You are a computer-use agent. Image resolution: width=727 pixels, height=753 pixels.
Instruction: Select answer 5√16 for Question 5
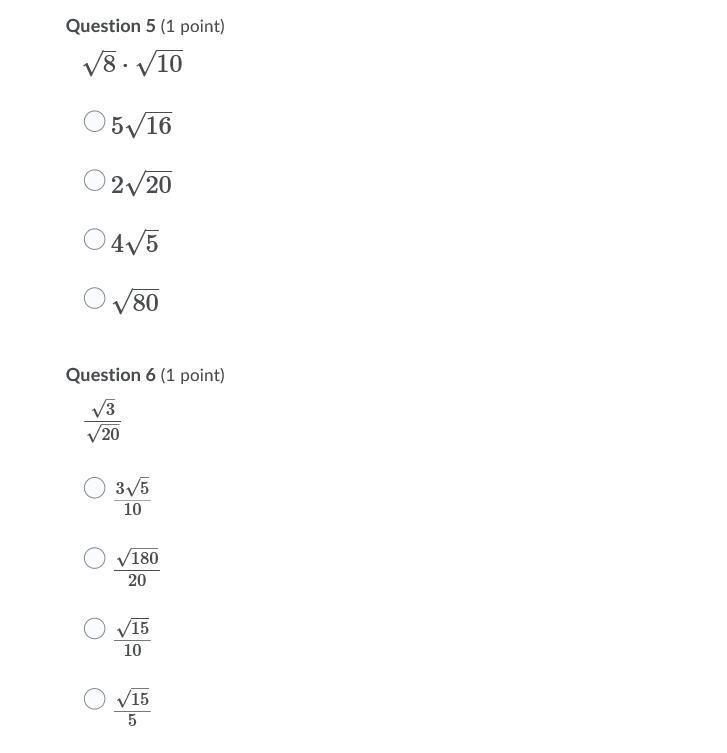(94, 121)
